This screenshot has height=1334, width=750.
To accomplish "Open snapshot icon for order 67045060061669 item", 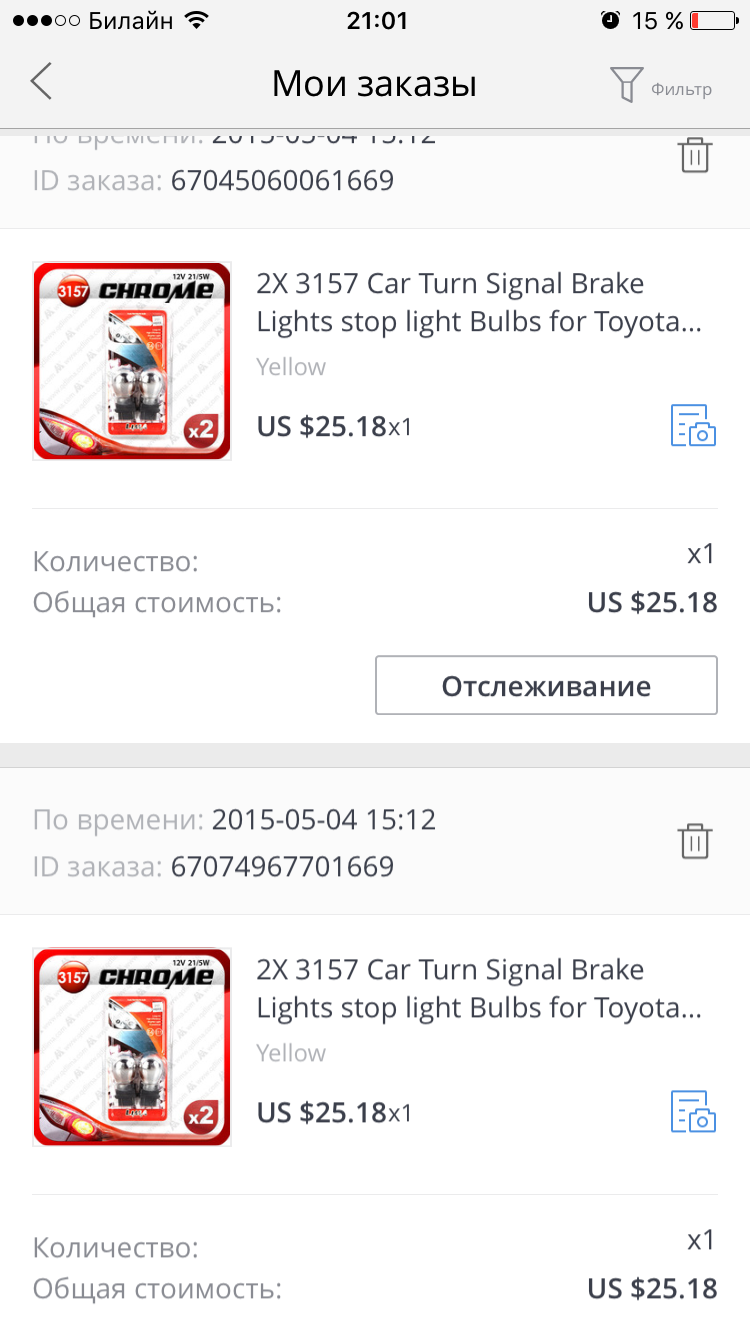I will [693, 425].
